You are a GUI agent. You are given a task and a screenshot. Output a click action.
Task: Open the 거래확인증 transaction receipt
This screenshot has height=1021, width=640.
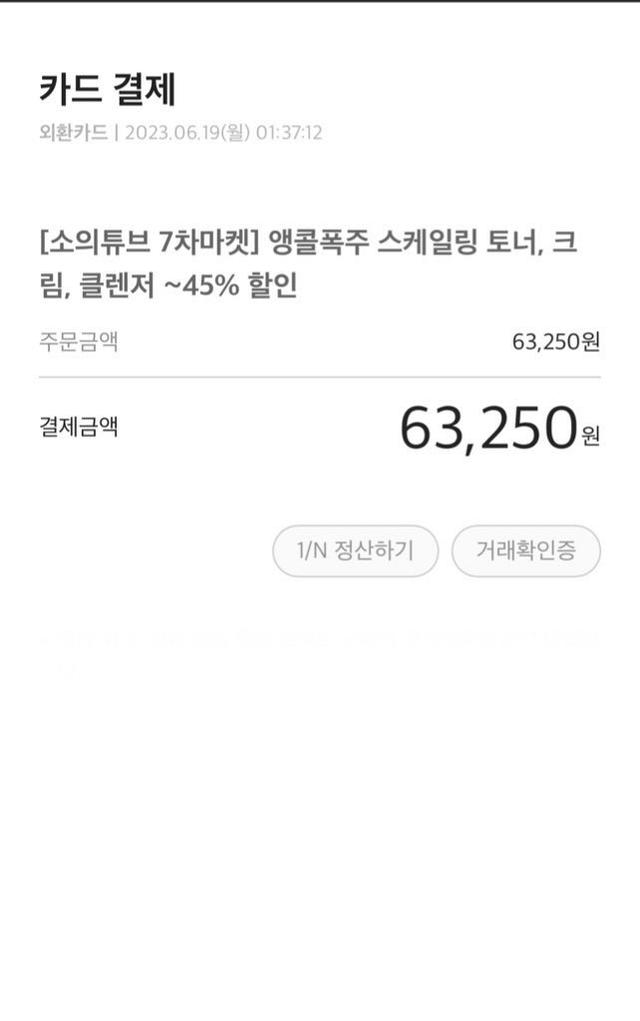coord(526,551)
